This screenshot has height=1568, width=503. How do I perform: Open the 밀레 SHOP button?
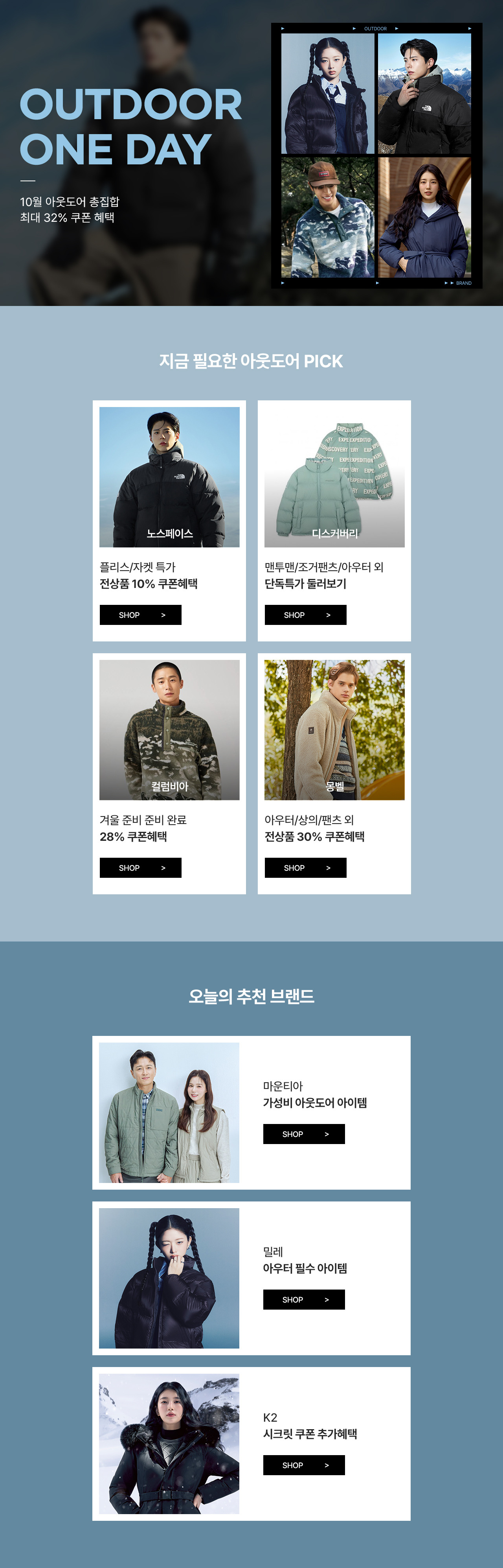point(303,1299)
